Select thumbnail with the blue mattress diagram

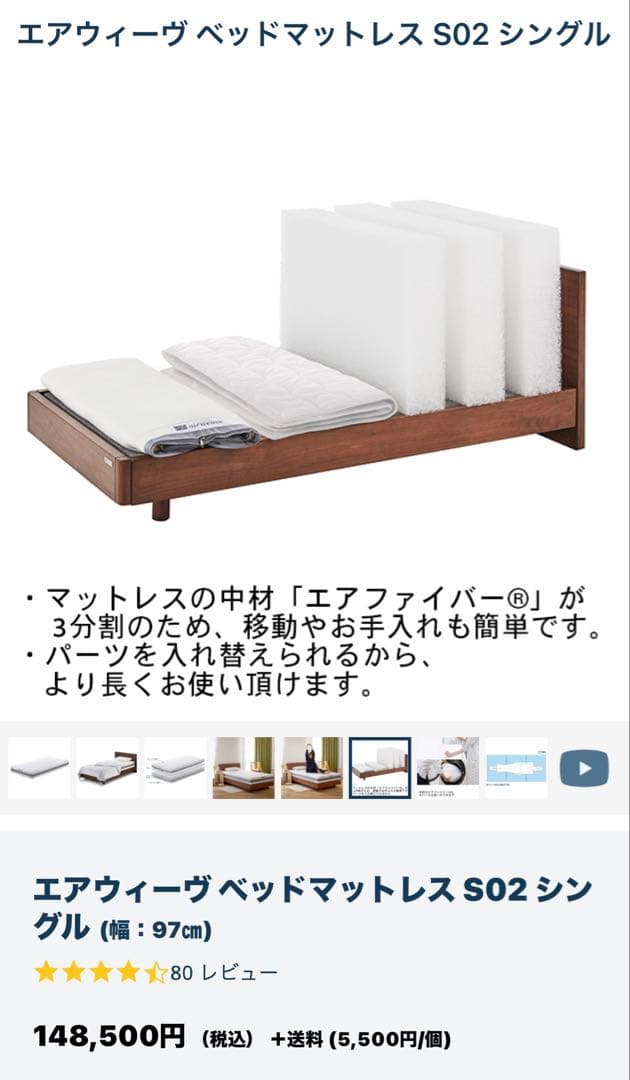pos(516,768)
